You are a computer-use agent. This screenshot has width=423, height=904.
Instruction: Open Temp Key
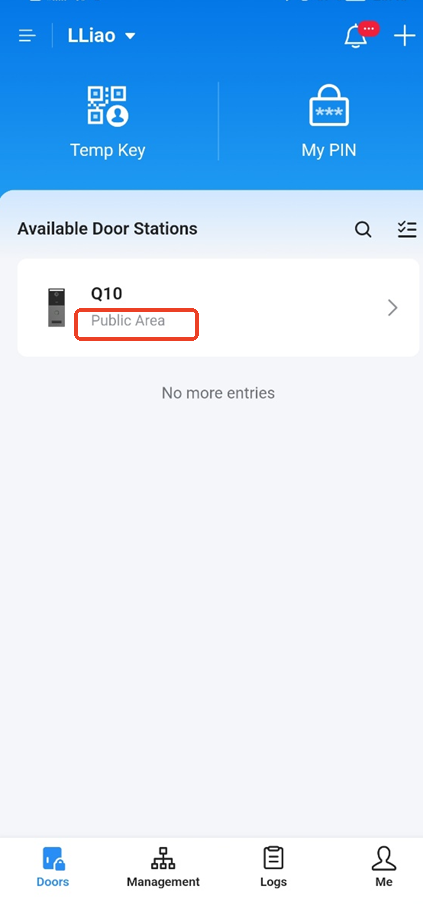(108, 122)
